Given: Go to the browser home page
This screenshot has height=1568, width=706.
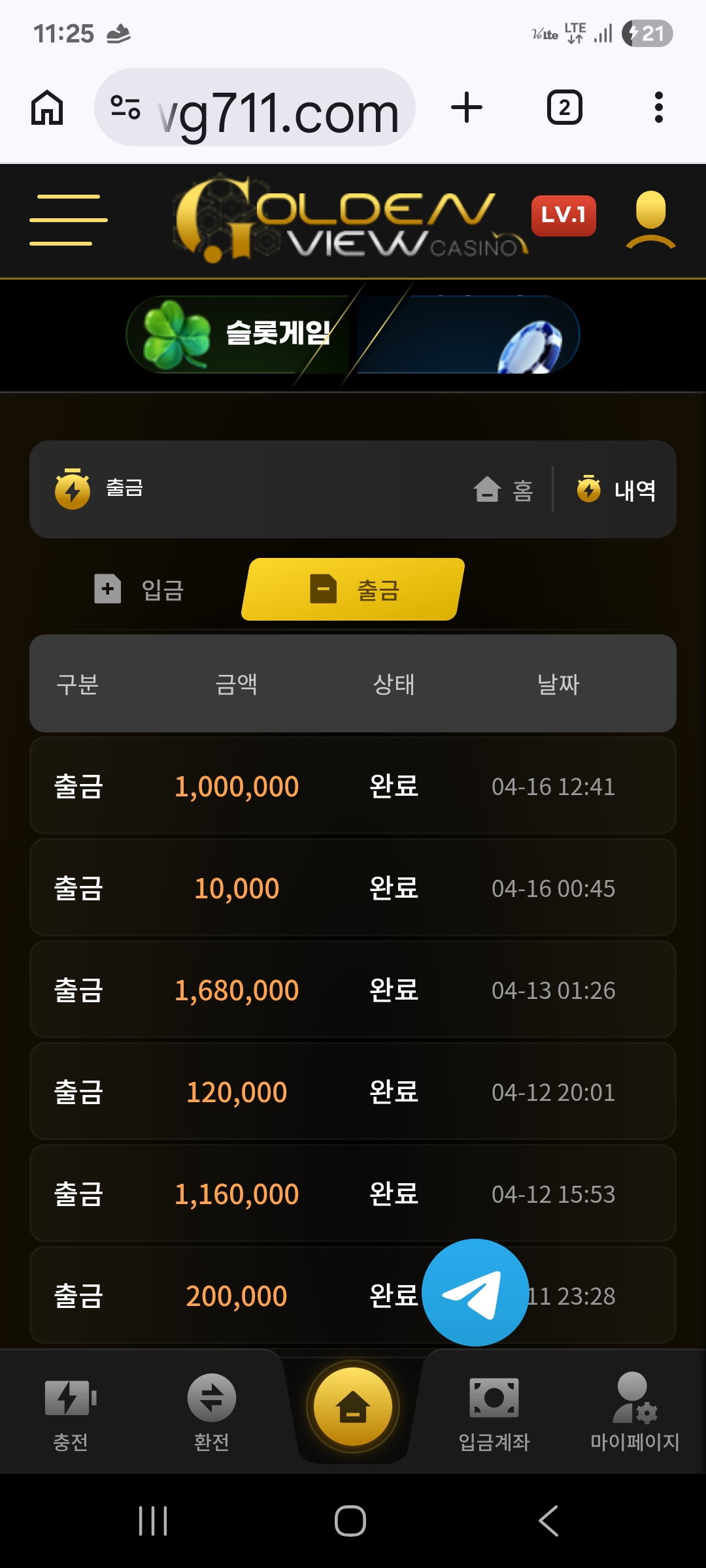Looking at the screenshot, I should (47, 108).
